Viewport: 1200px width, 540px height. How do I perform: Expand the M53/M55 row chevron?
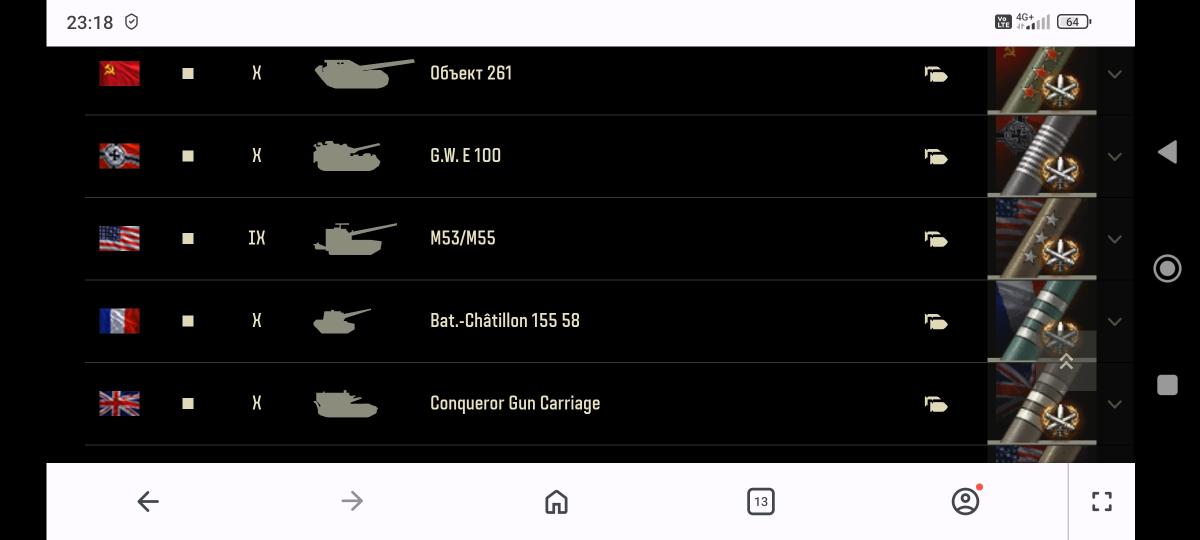pyautogui.click(x=1114, y=239)
